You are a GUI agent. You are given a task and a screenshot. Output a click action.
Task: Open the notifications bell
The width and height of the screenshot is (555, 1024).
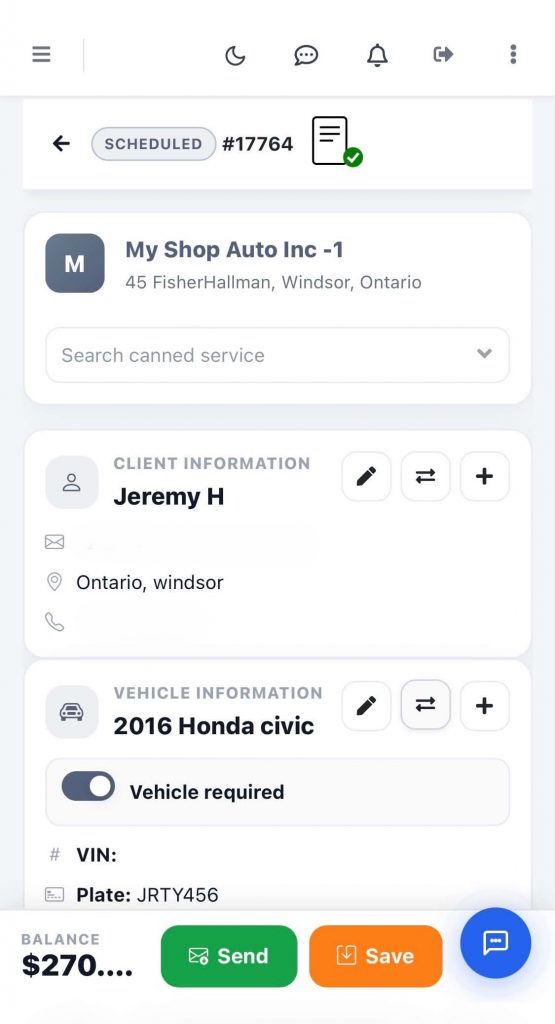[x=377, y=56]
